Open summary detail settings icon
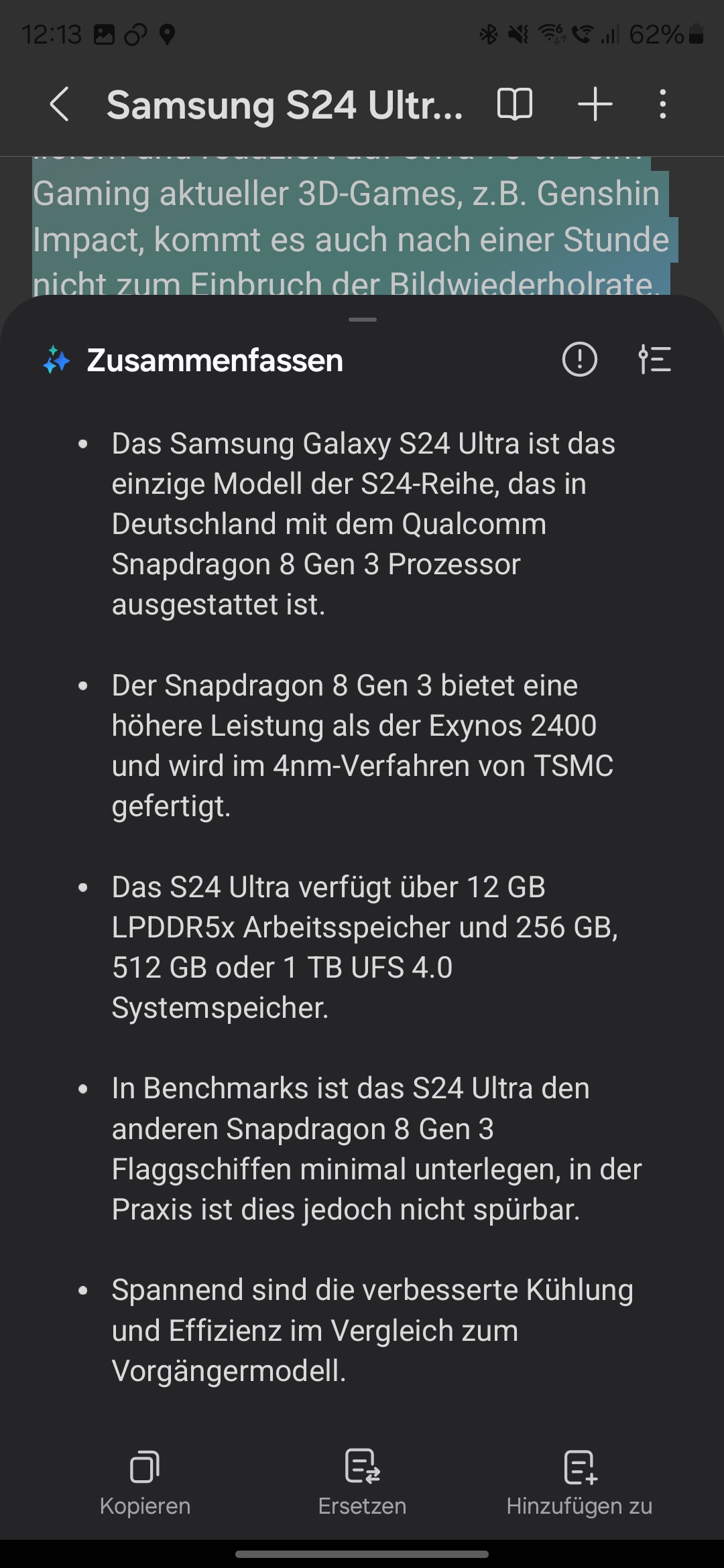The width and height of the screenshot is (724, 1568). [x=654, y=359]
